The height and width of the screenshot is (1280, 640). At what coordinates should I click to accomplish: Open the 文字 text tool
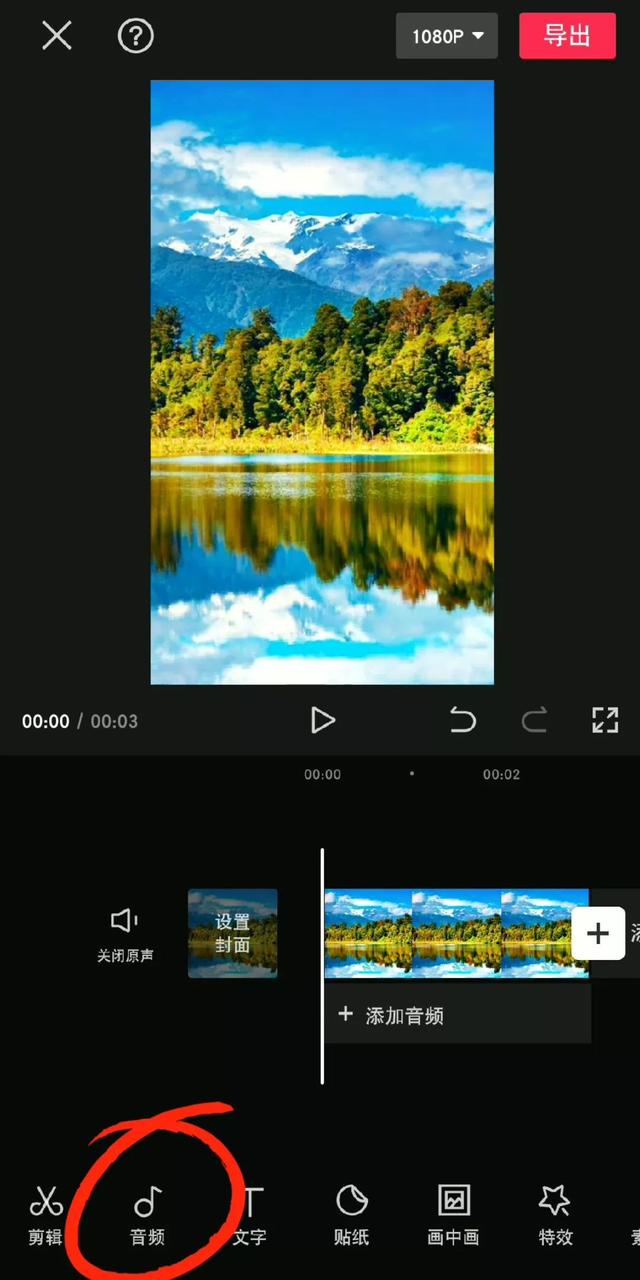(x=252, y=1215)
